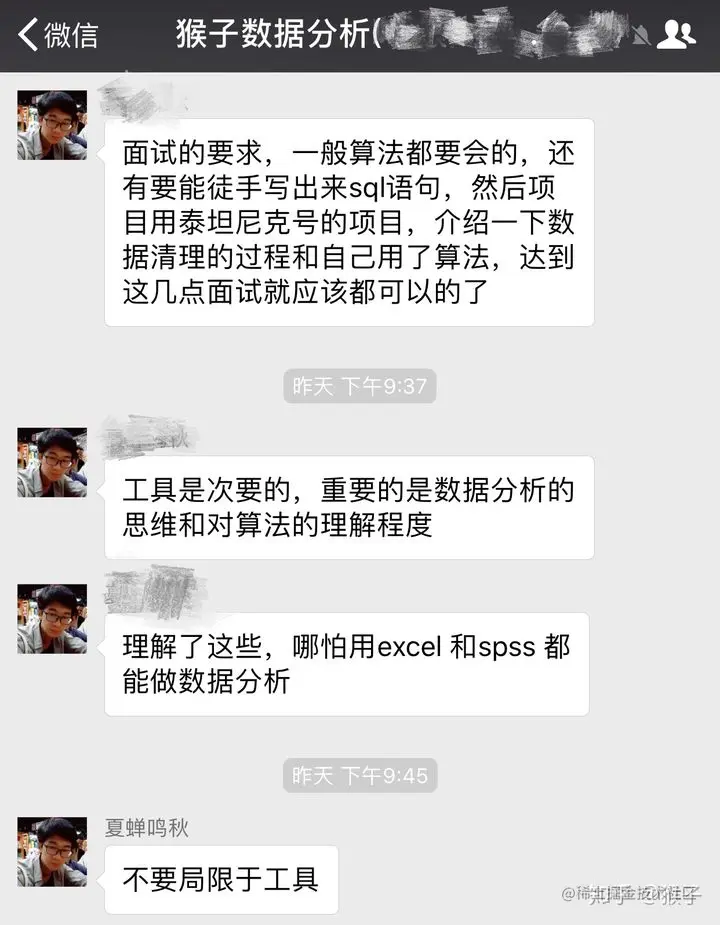Tap the avatar next to the 工具是次要的 message
Screen dimensions: 720x925
pos(52,462)
